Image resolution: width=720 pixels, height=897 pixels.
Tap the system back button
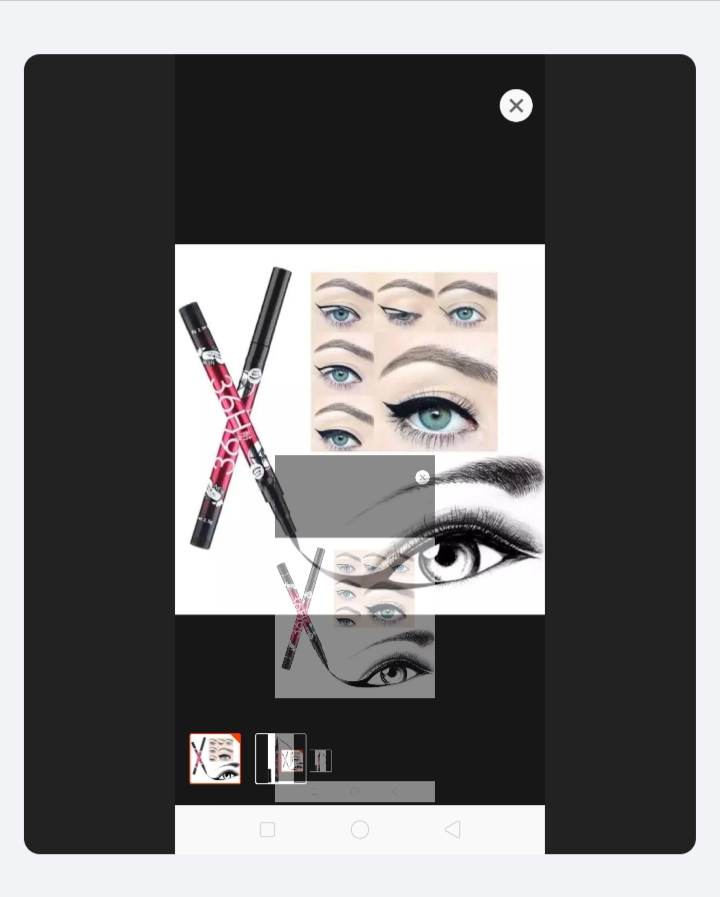[452, 829]
